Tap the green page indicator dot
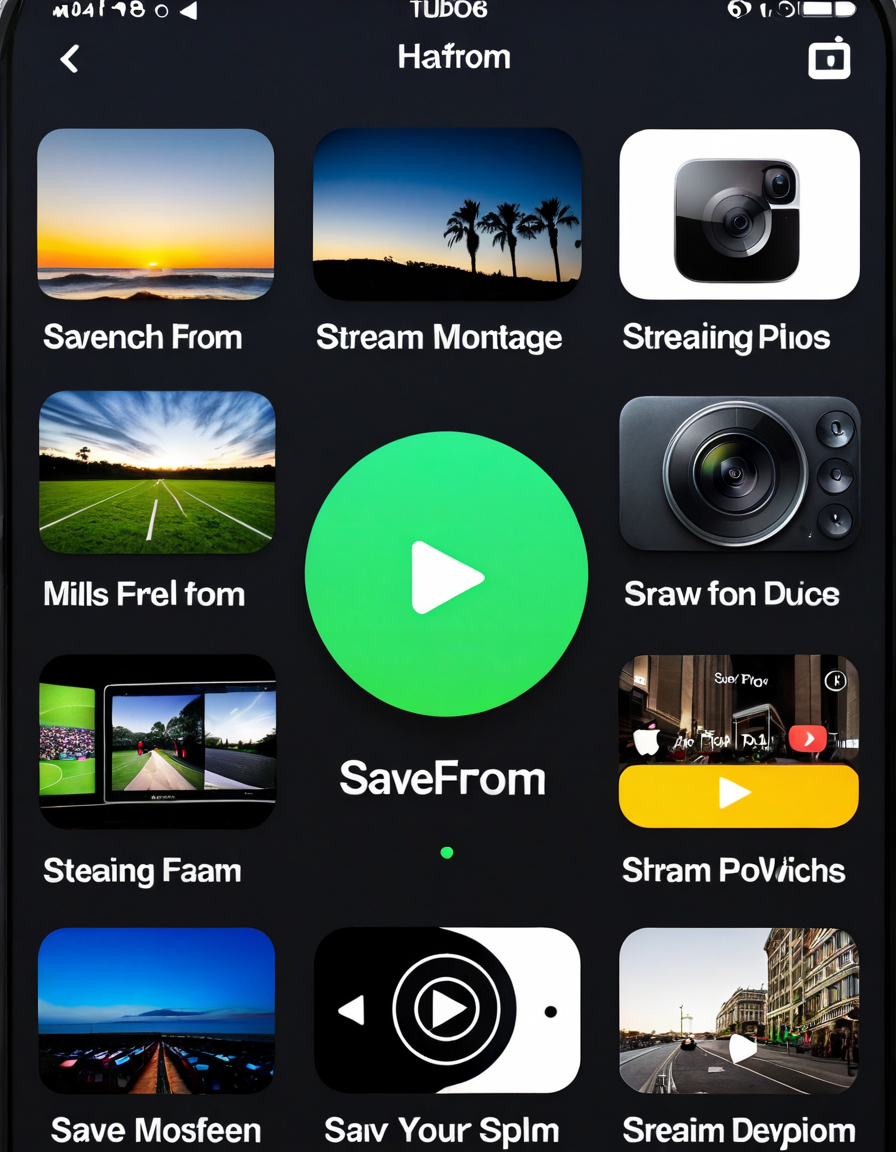The height and width of the screenshot is (1152, 896). tap(447, 853)
